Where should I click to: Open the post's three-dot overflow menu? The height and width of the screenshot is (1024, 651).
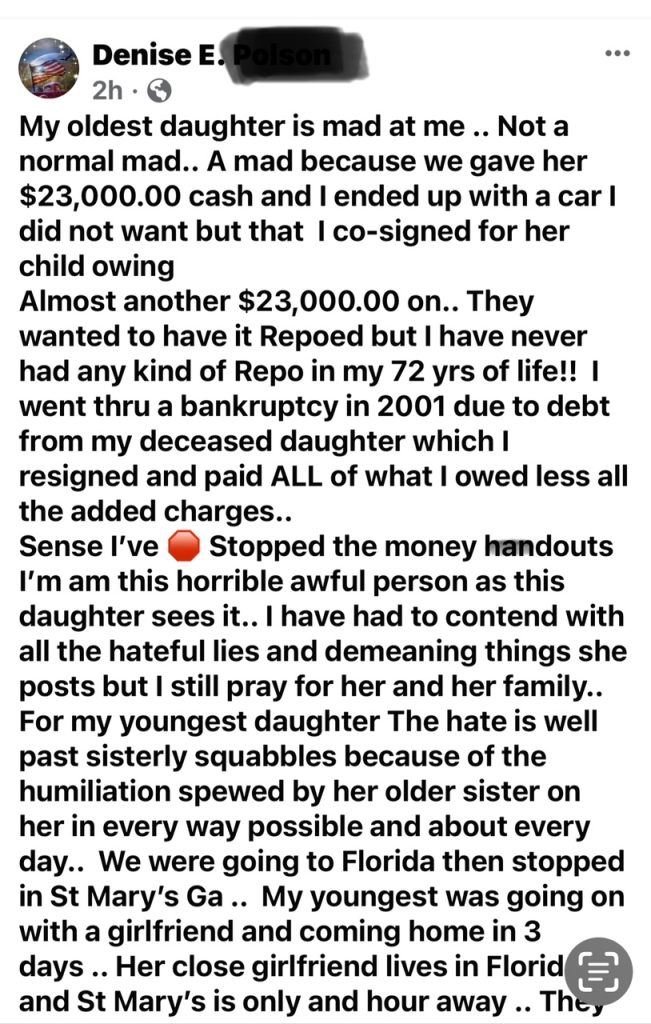617,54
